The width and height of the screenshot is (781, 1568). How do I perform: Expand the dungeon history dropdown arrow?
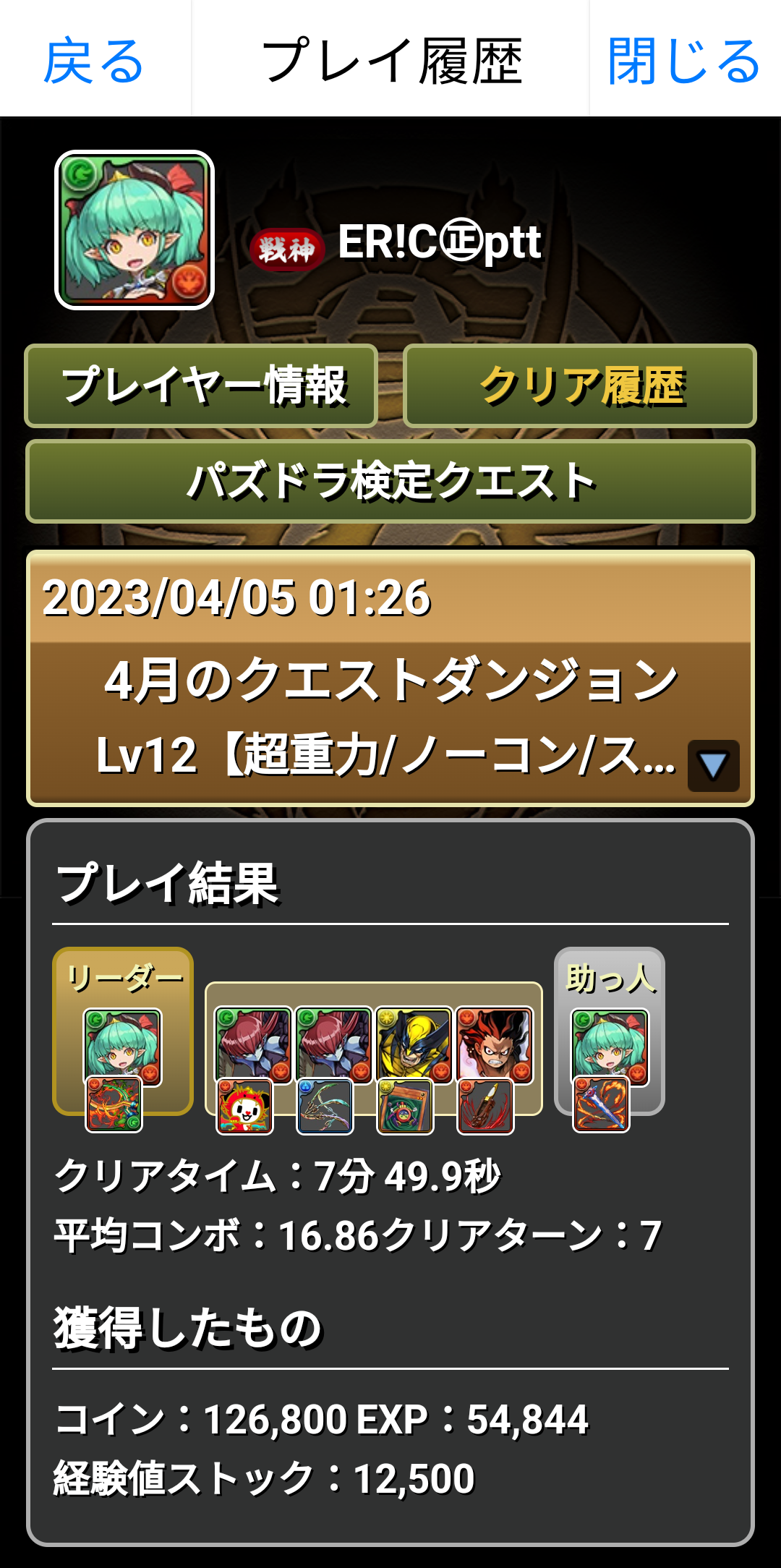point(713,765)
